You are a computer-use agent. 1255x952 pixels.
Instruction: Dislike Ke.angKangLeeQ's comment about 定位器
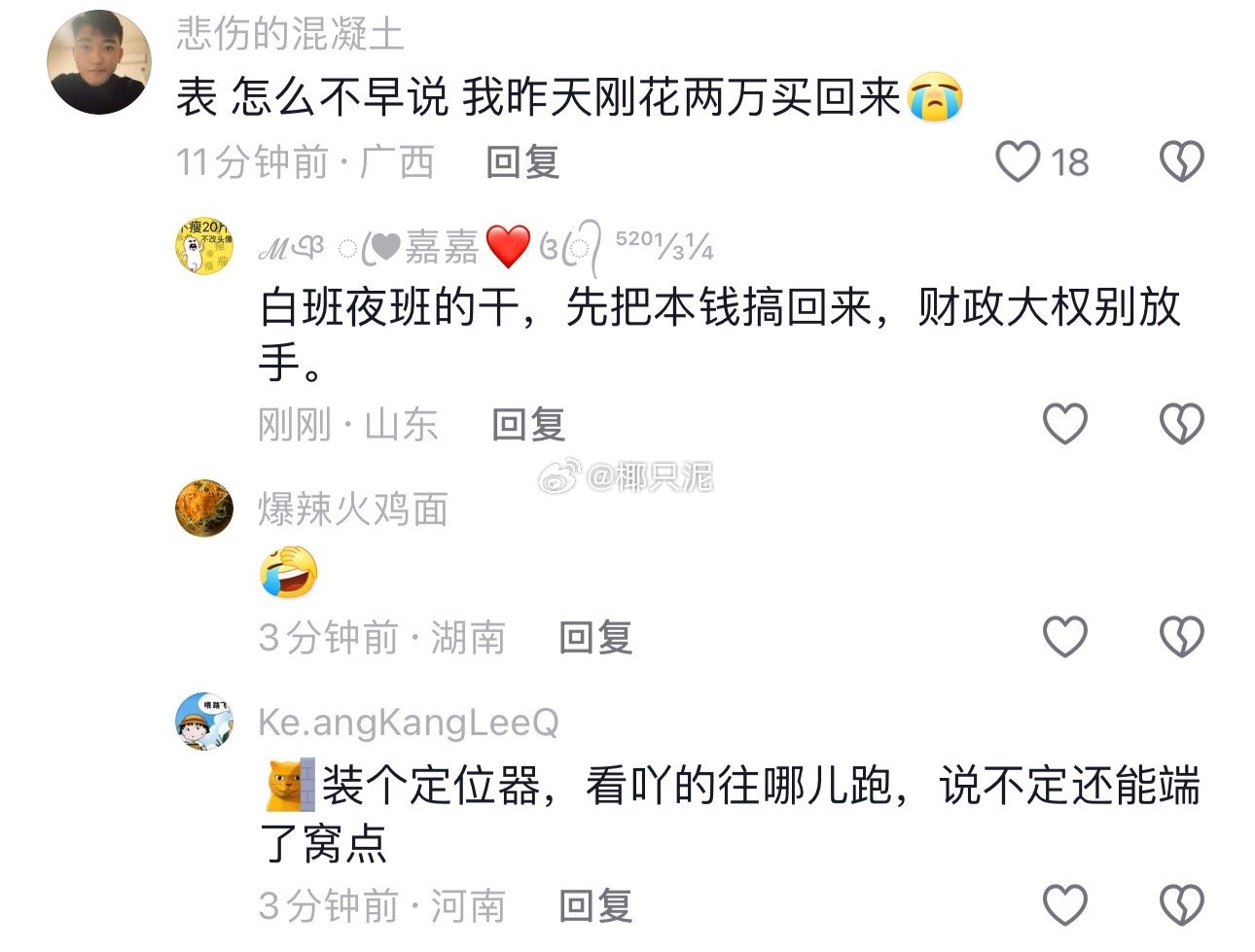pos(1181,904)
